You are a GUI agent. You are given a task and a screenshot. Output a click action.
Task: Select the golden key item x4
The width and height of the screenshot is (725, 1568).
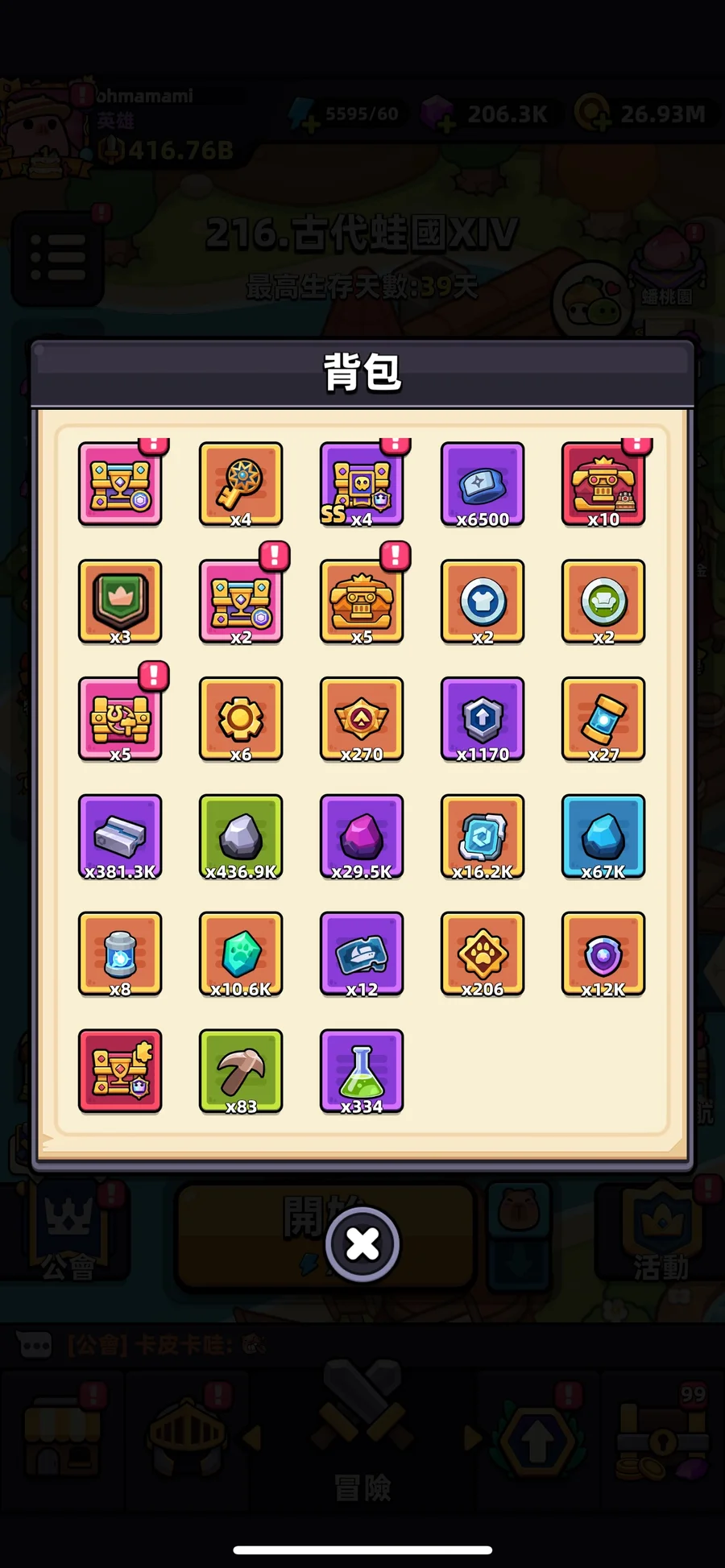point(241,483)
